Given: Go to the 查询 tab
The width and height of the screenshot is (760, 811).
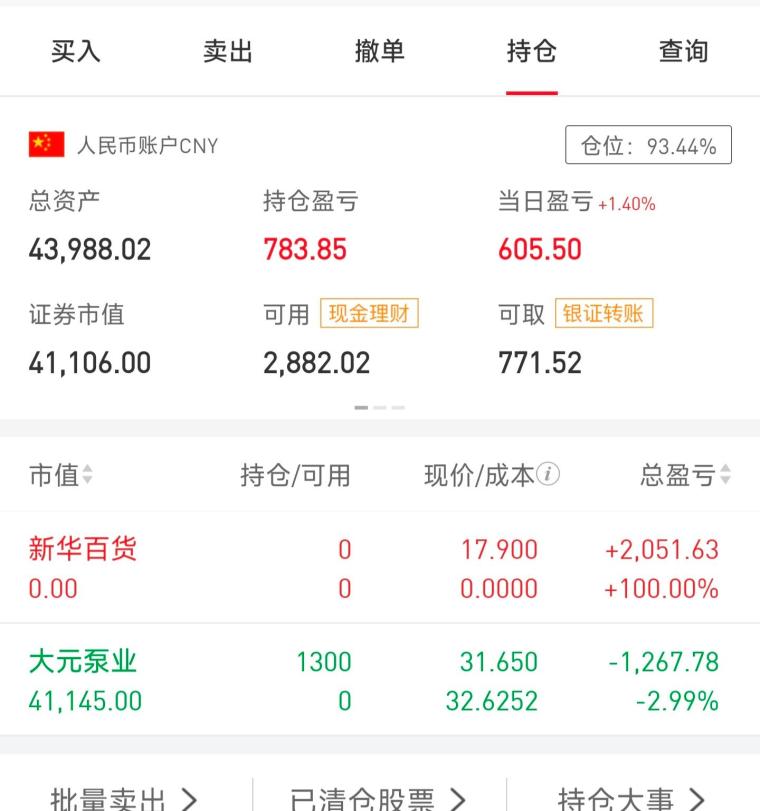Looking at the screenshot, I should coord(684,51).
